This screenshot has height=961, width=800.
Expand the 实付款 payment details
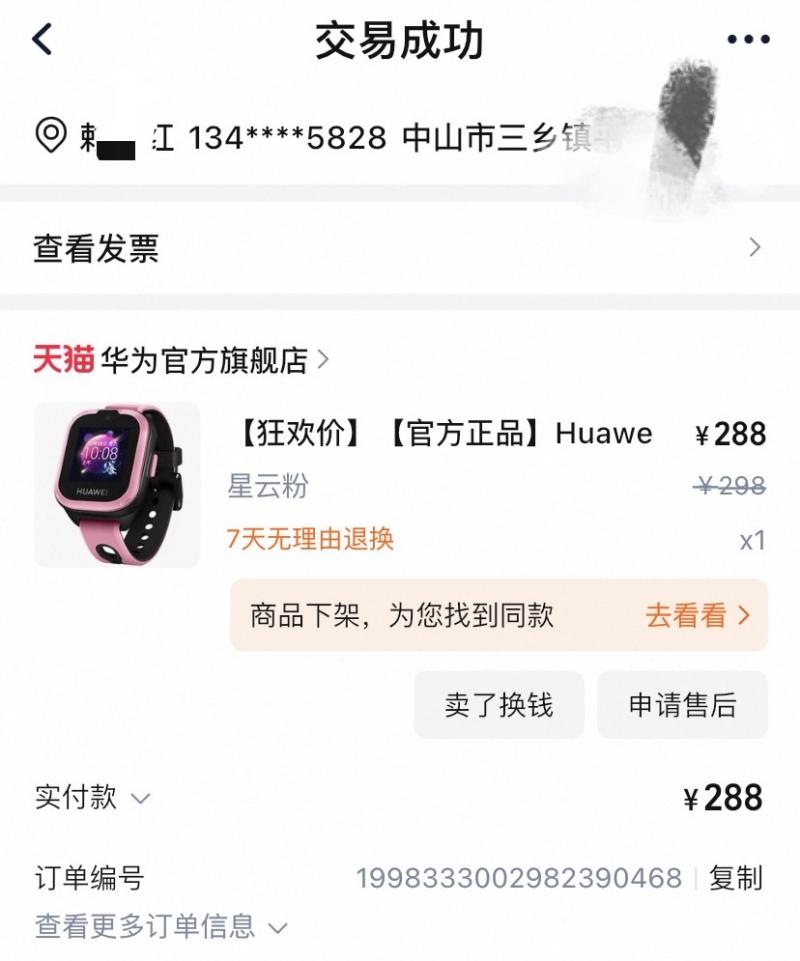92,798
